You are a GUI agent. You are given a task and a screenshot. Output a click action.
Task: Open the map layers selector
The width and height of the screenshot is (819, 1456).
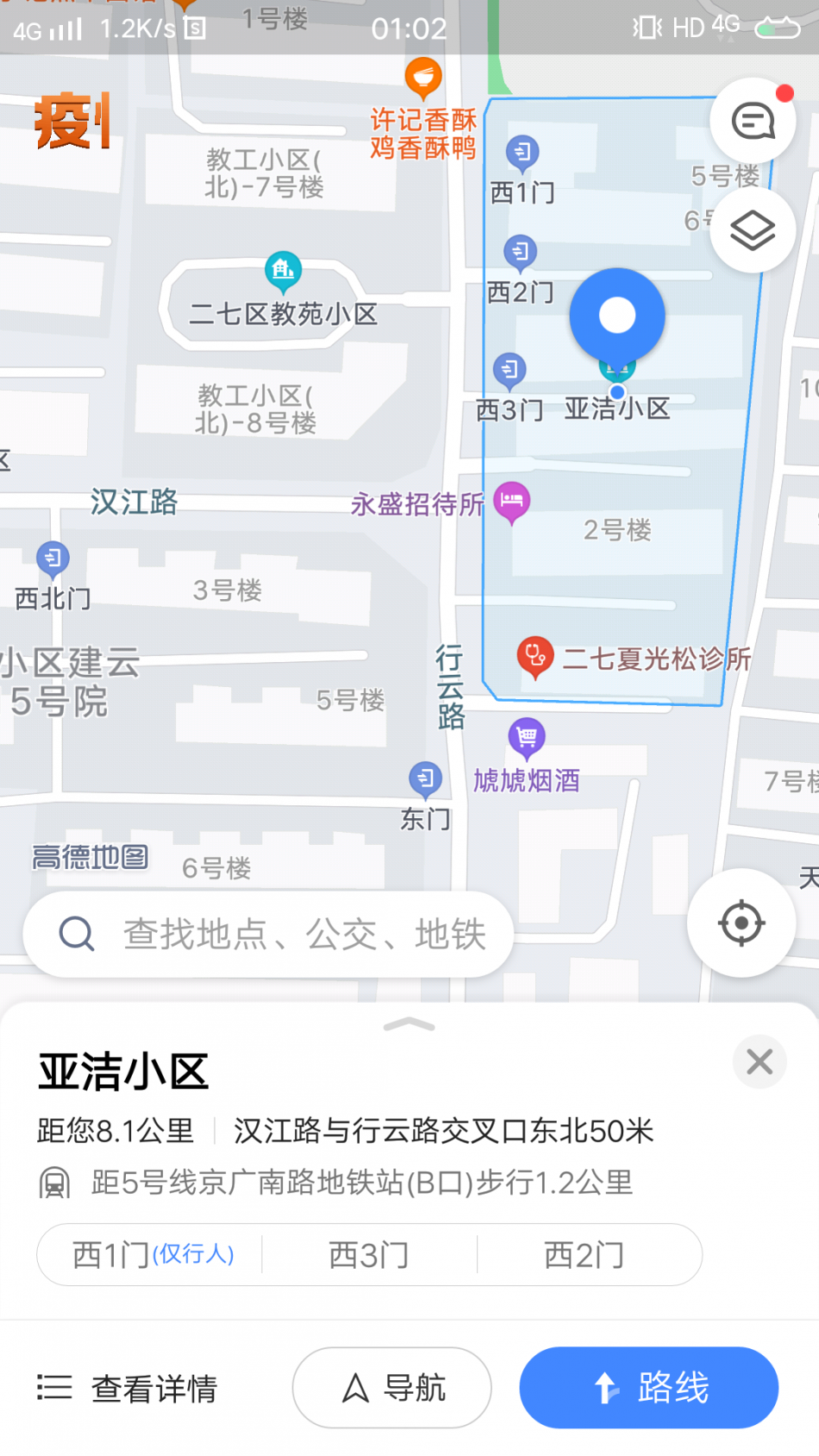click(x=753, y=230)
